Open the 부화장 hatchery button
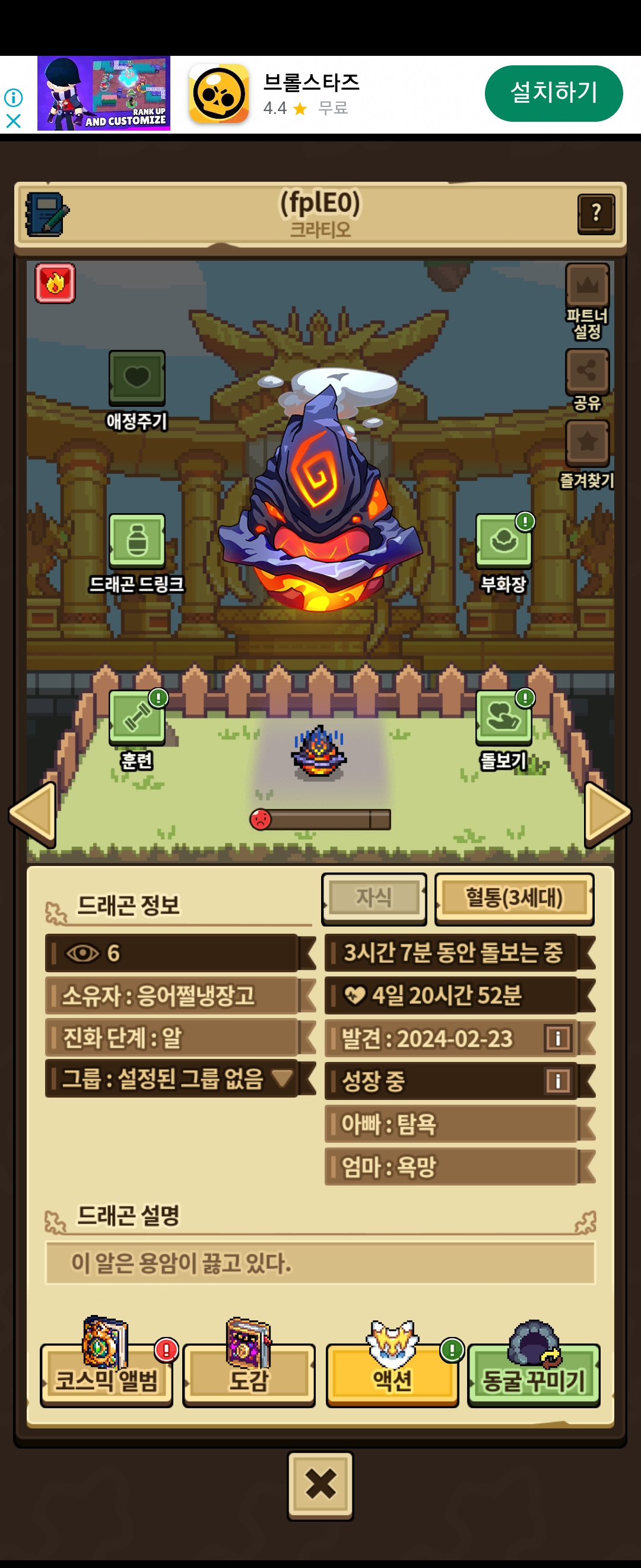 (x=503, y=541)
